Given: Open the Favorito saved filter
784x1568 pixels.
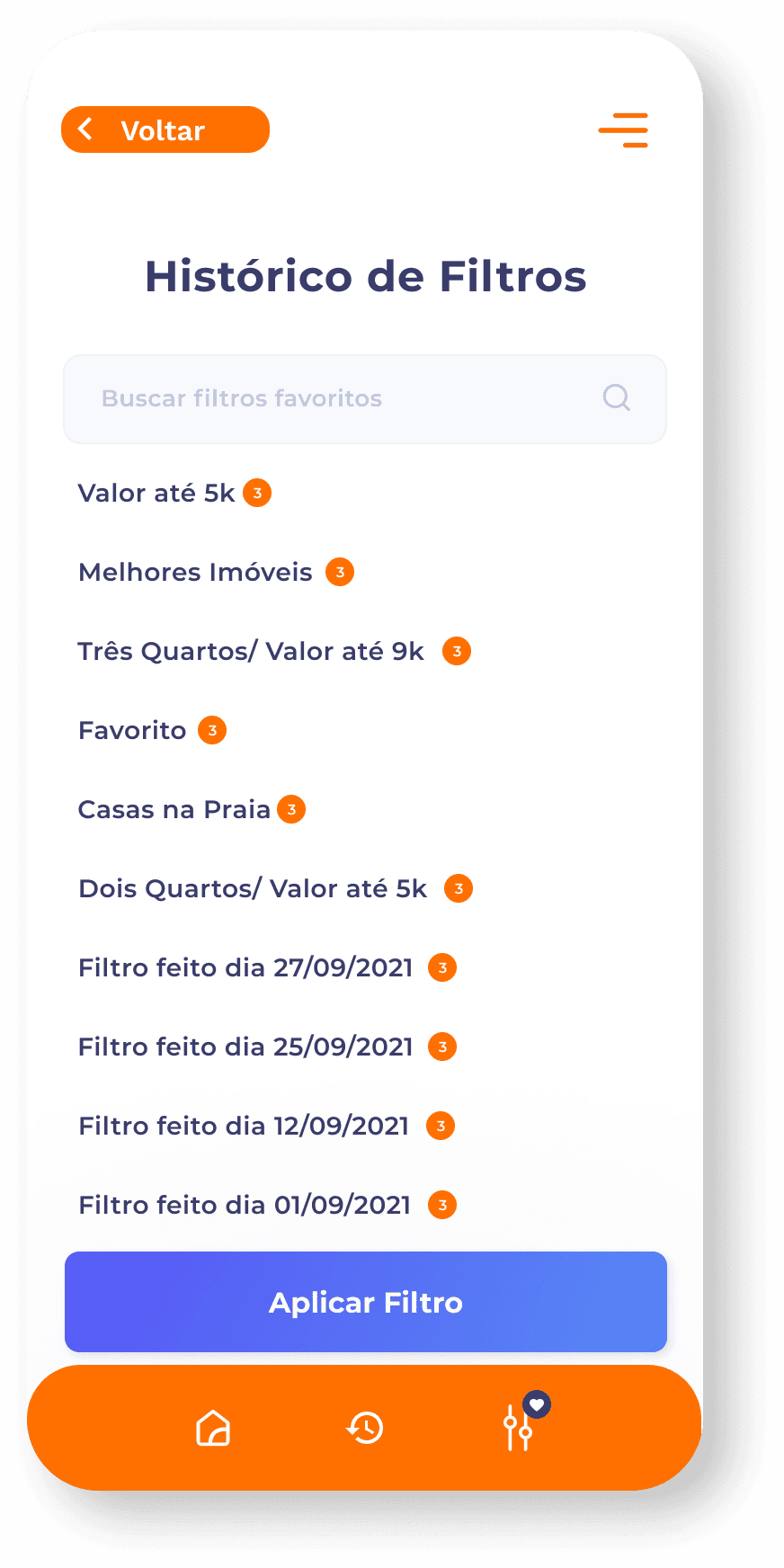Looking at the screenshot, I should point(131,730).
